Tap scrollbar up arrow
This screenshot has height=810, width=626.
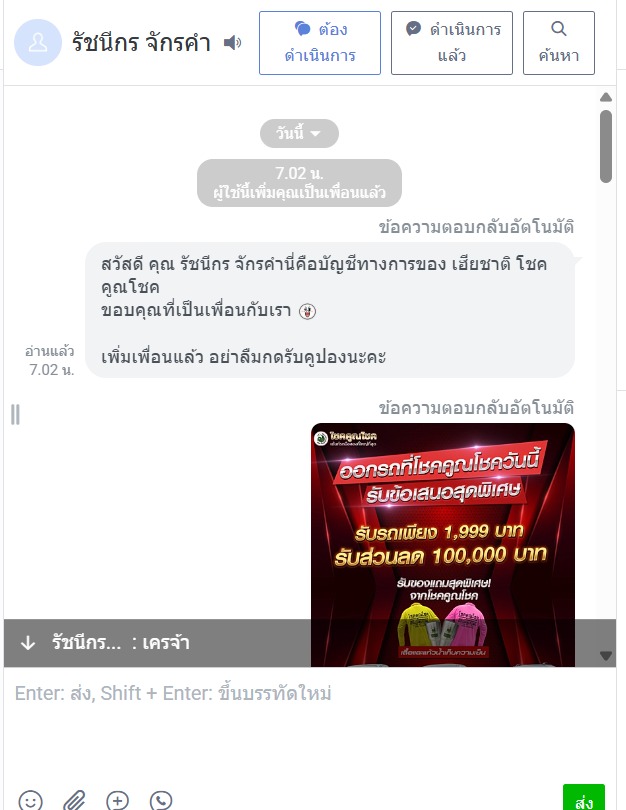(x=606, y=98)
